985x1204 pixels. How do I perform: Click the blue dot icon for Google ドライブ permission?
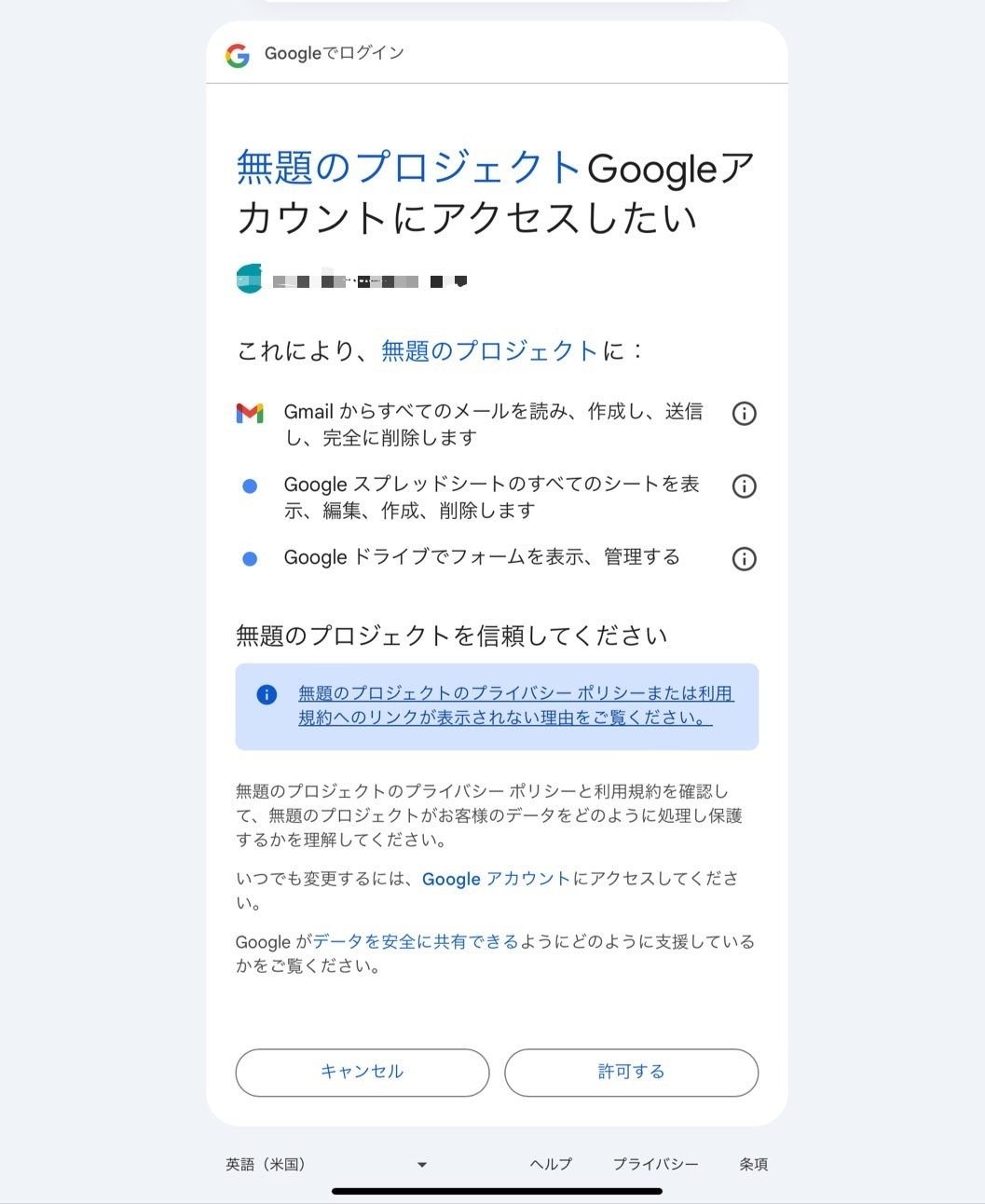250,558
